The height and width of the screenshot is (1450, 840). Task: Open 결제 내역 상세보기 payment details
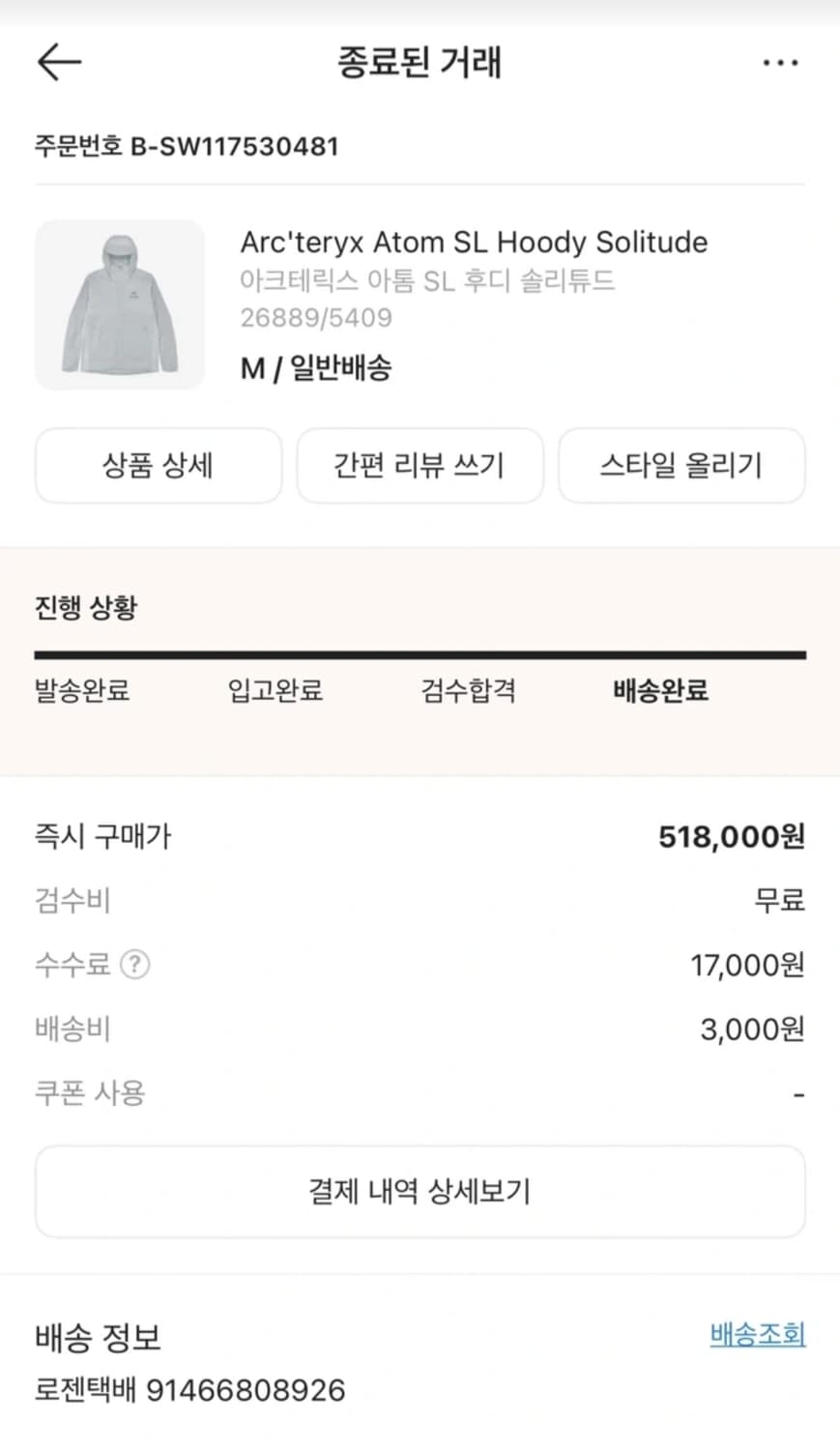click(x=420, y=1191)
